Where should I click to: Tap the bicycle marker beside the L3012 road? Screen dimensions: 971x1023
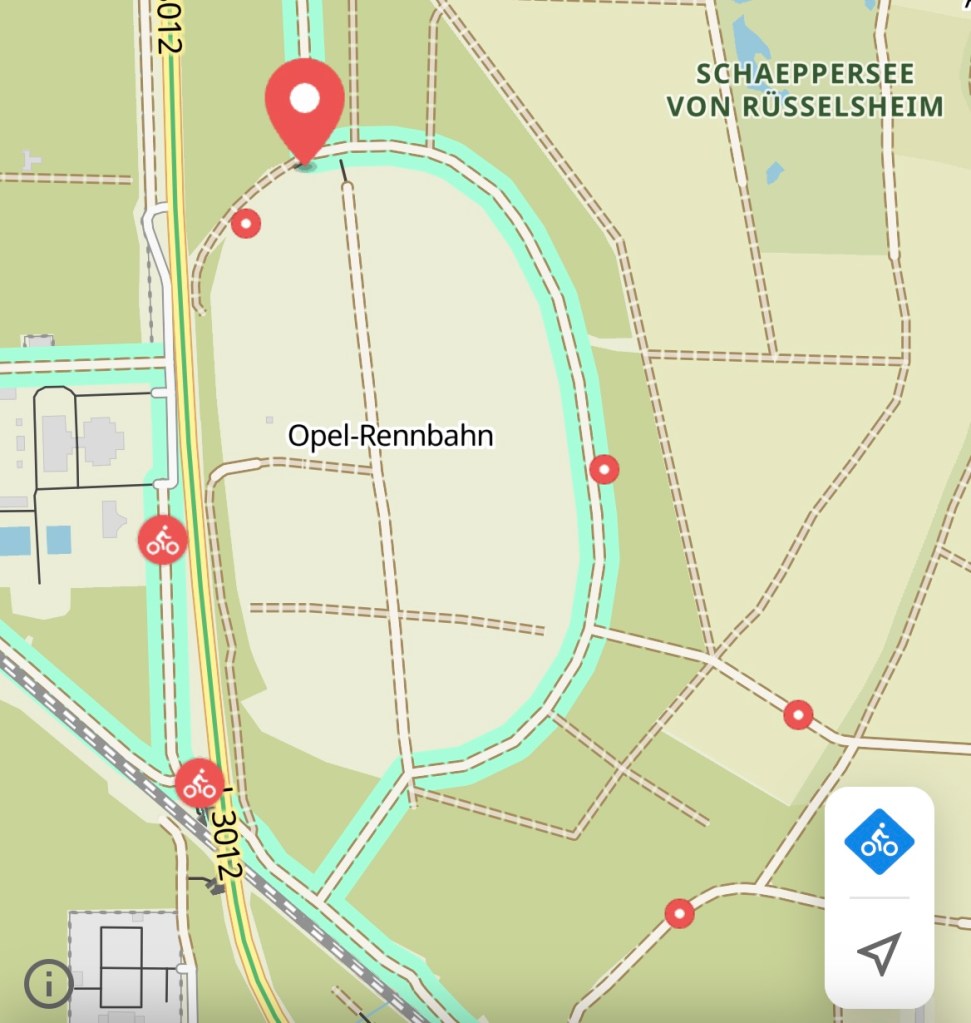click(x=162, y=541)
